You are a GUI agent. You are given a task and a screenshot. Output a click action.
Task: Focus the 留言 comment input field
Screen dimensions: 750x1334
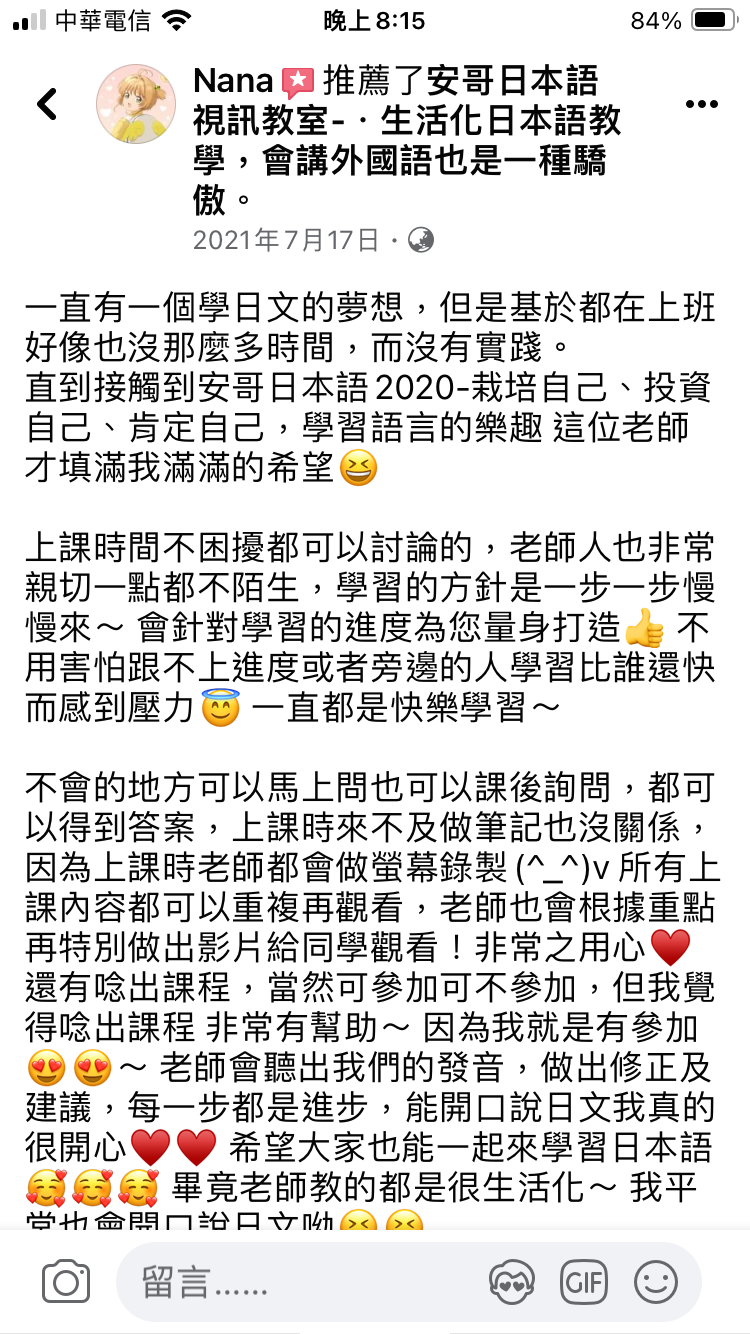(x=300, y=1282)
